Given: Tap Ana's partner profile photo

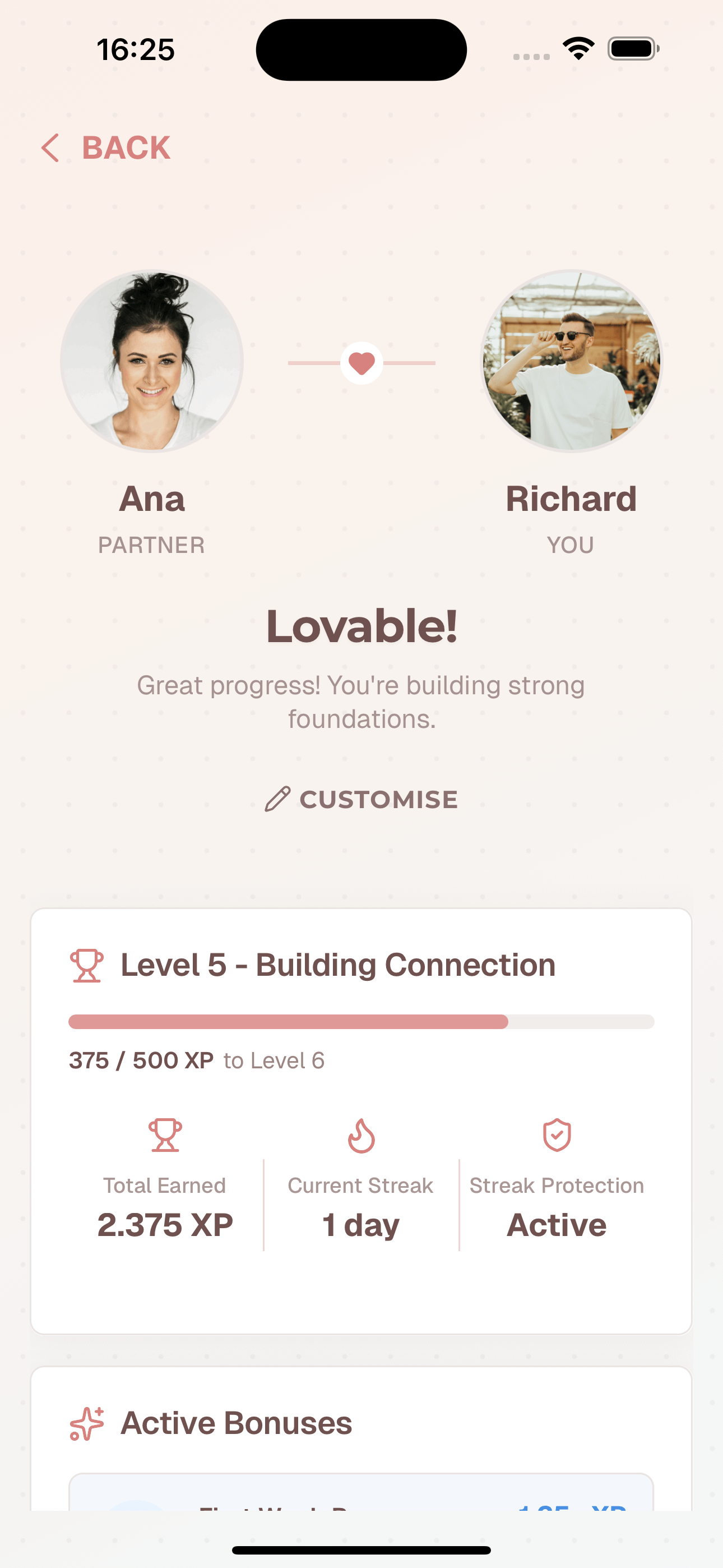Looking at the screenshot, I should (151, 361).
